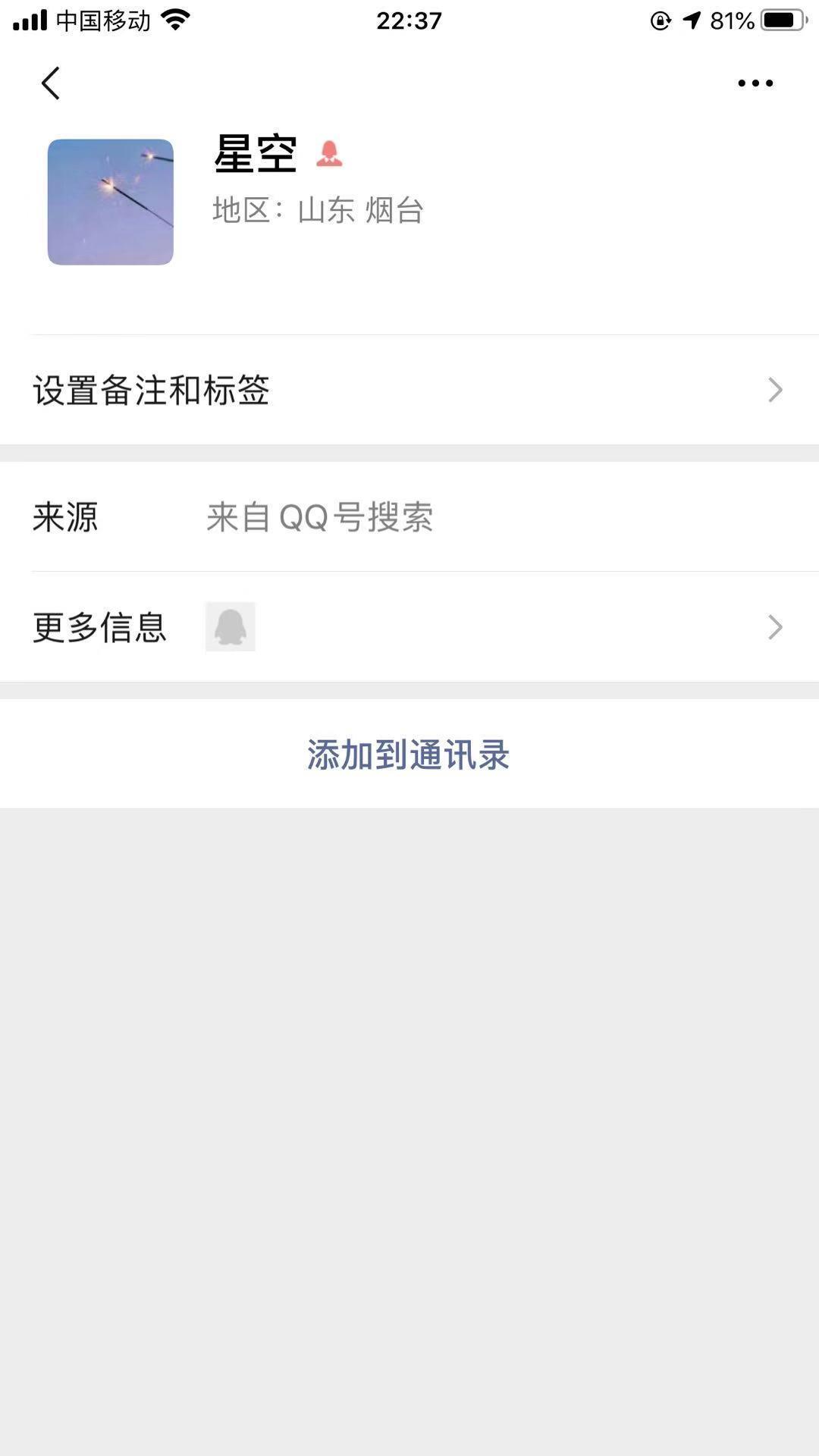819x1456 pixels.
Task: Open the three-dot overflow menu
Action: coord(755,83)
